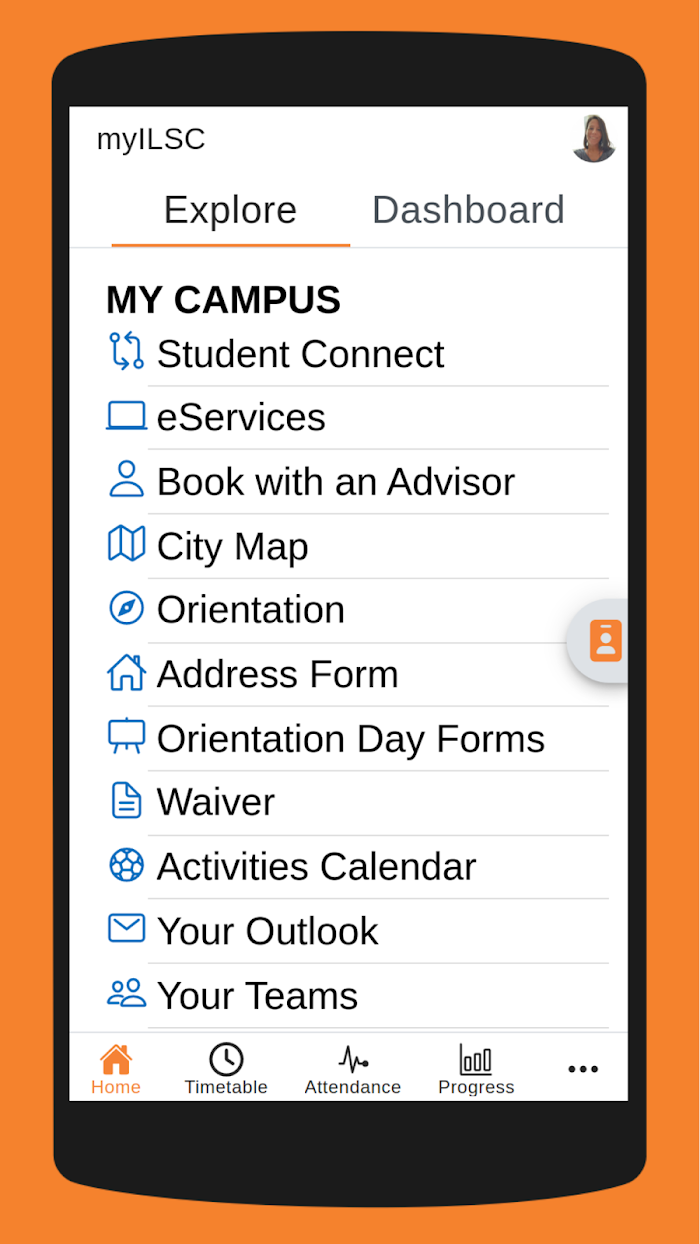View the Activities Calendar
Screen dimensions: 700x1244
tap(357, 867)
